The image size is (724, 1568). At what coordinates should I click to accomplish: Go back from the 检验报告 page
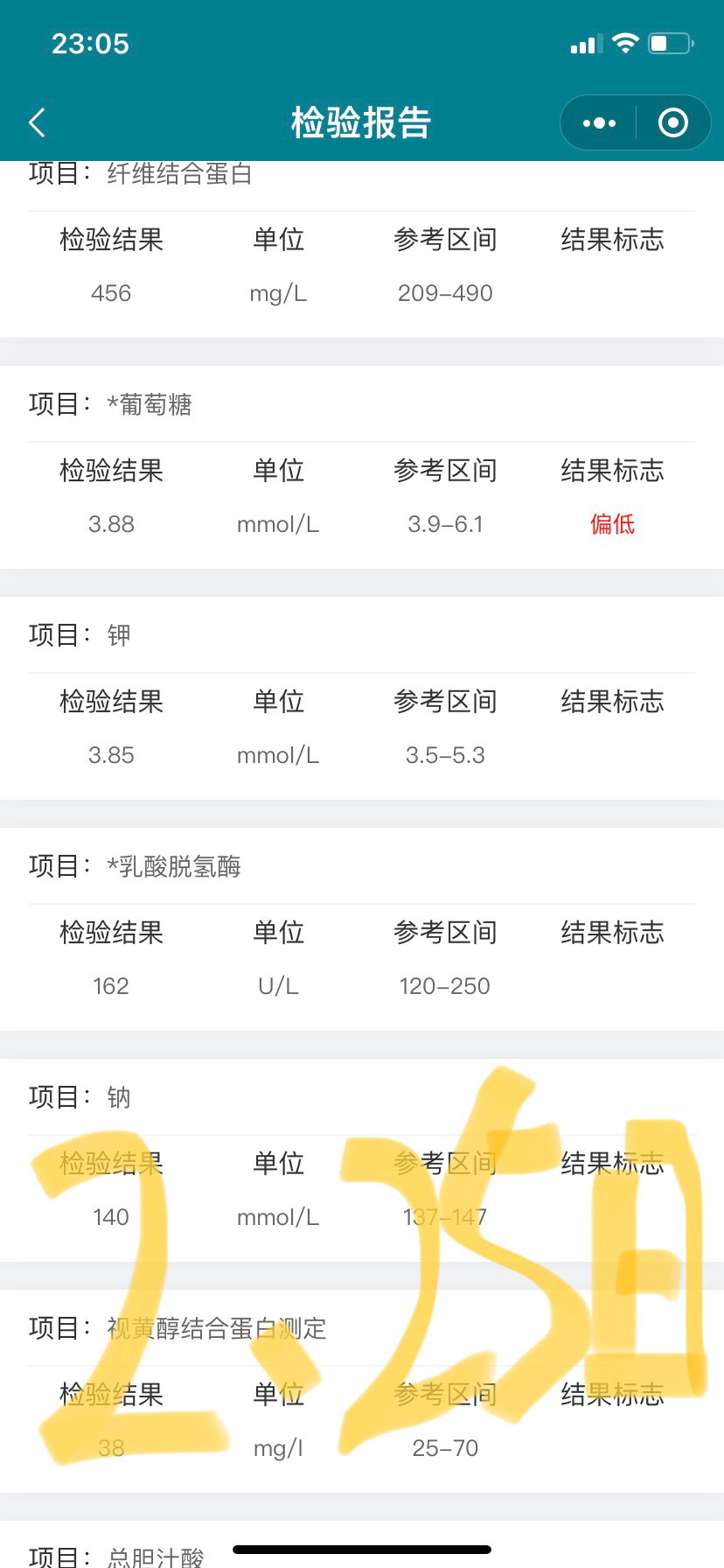pos(37,122)
